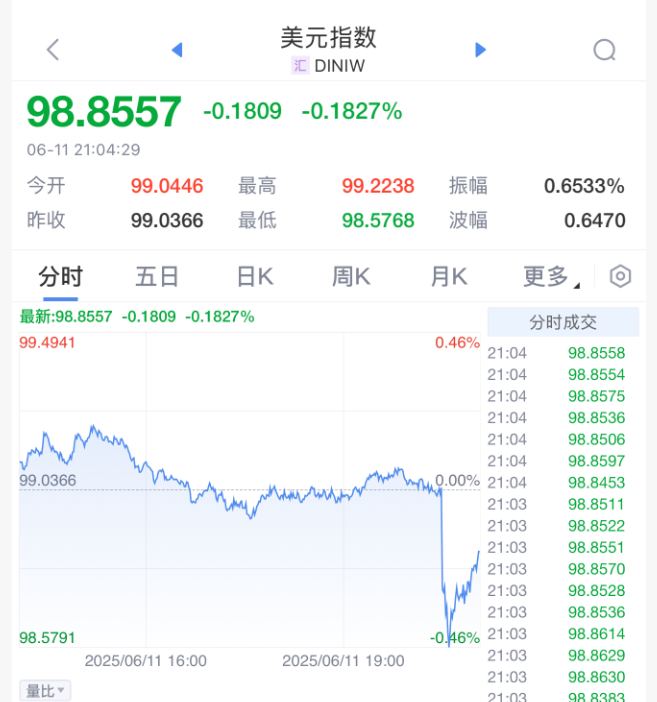The width and height of the screenshot is (657, 702).
Task: Open search with the magnifier icon
Action: click(x=604, y=50)
